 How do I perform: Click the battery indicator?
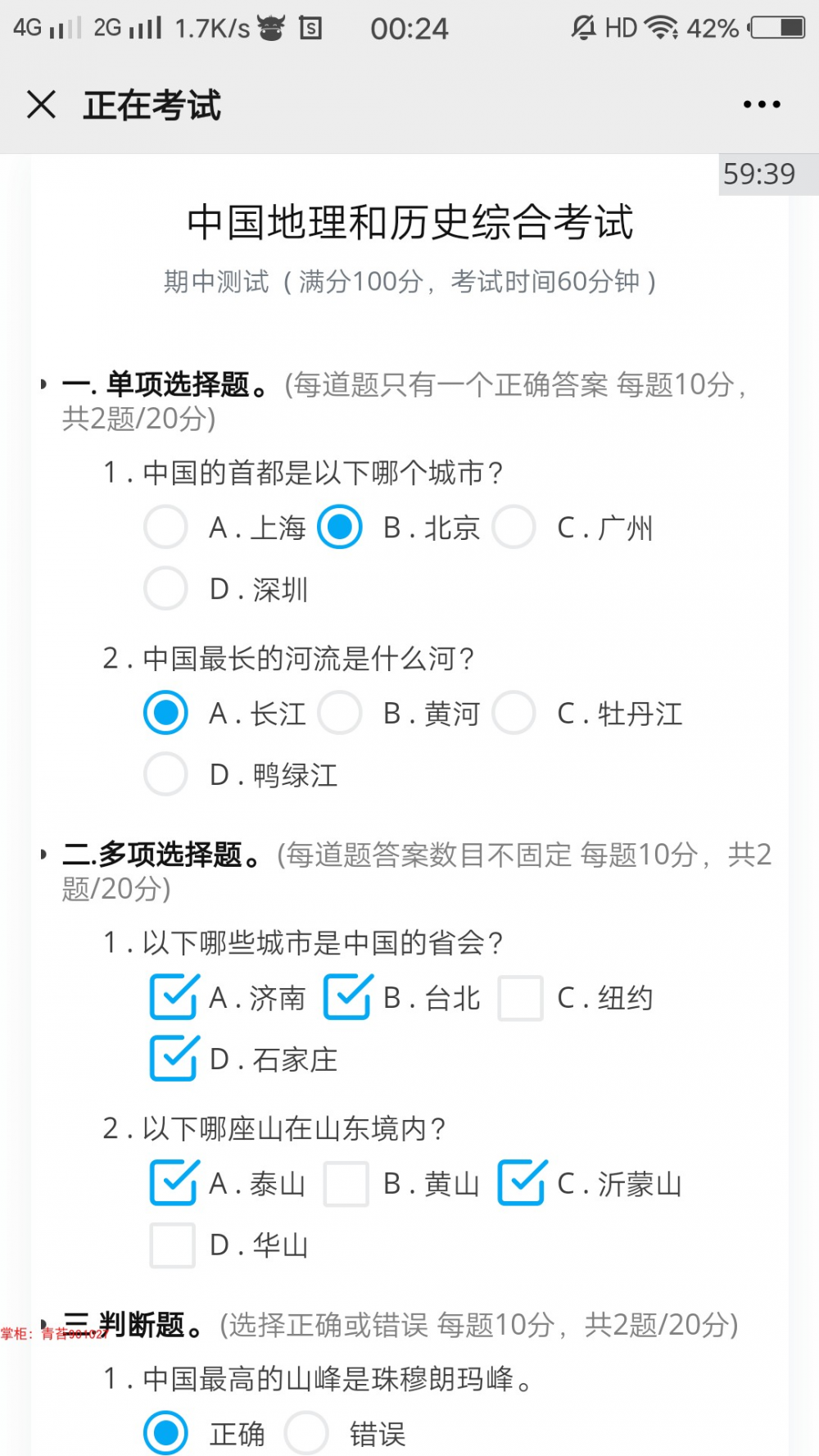pyautogui.click(x=778, y=27)
